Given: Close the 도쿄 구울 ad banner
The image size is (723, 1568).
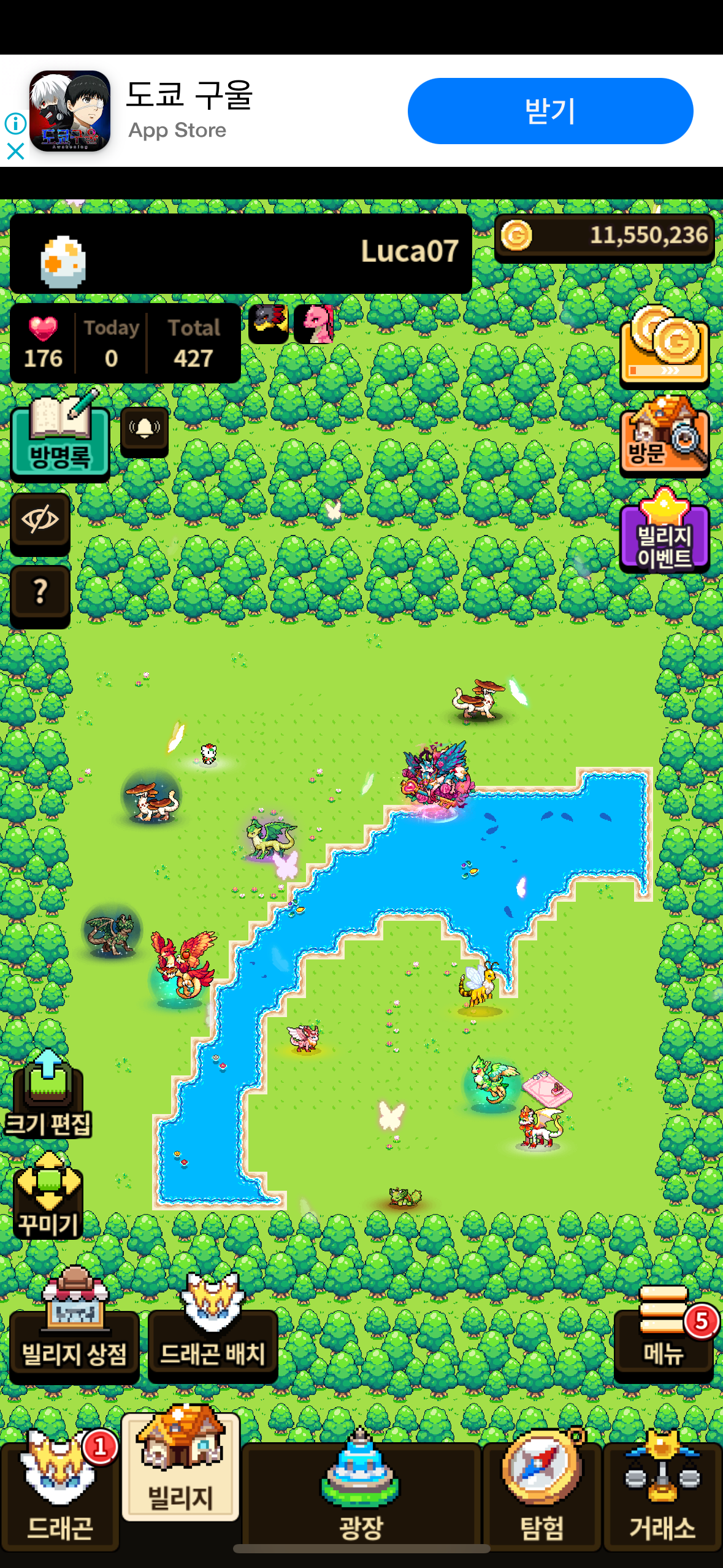Looking at the screenshot, I should [x=15, y=151].
